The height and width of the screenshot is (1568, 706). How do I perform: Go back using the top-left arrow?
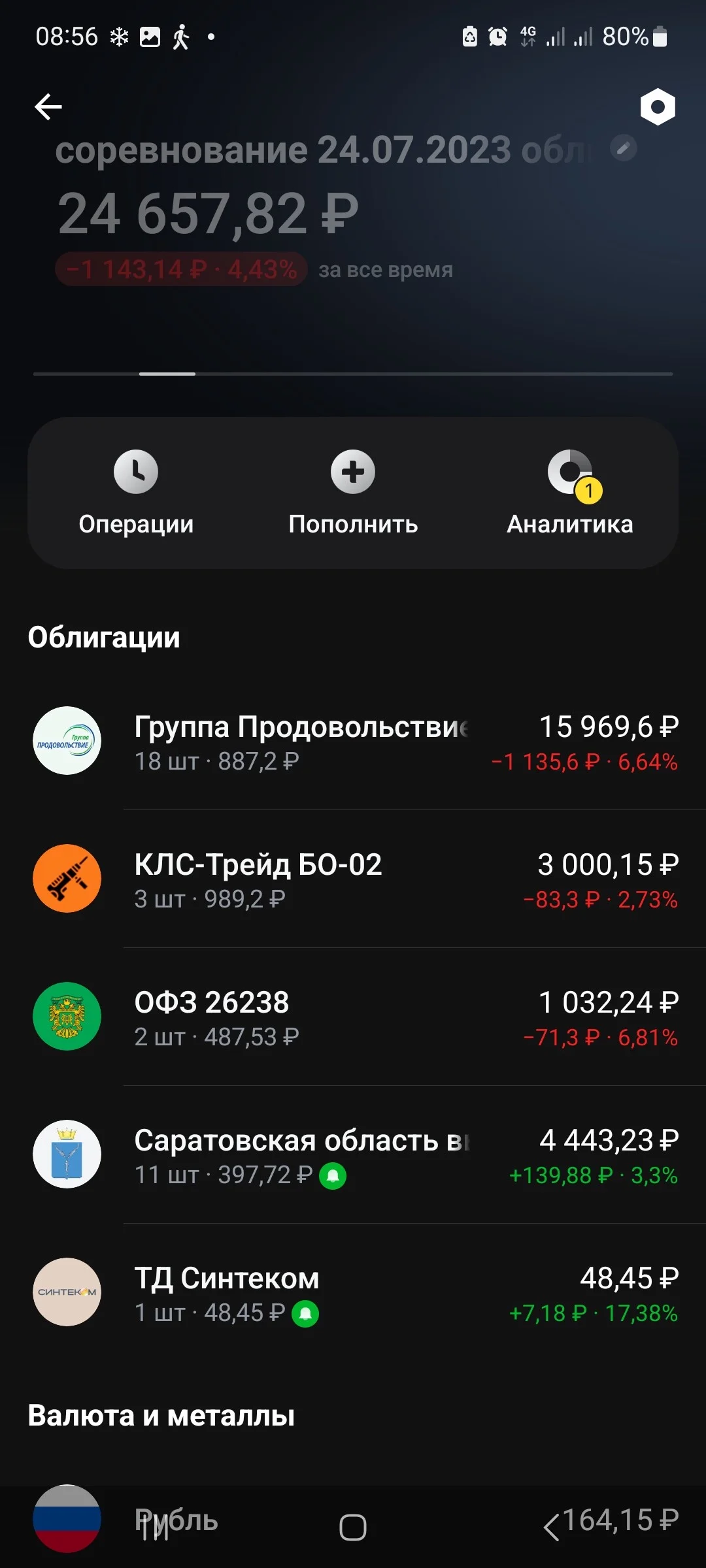(x=48, y=106)
